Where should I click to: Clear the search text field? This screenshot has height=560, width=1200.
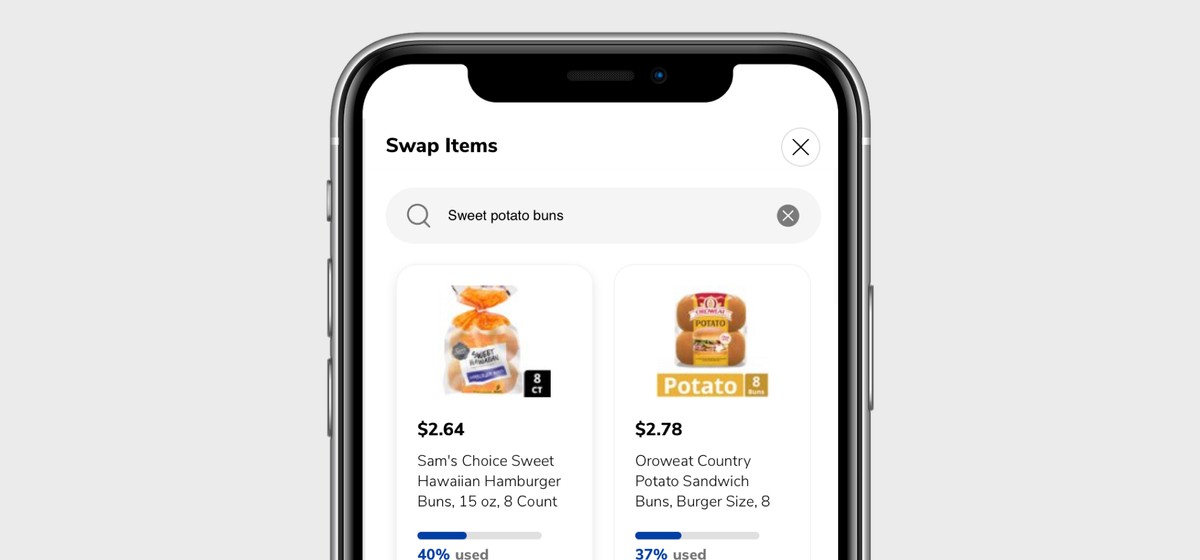[788, 216]
